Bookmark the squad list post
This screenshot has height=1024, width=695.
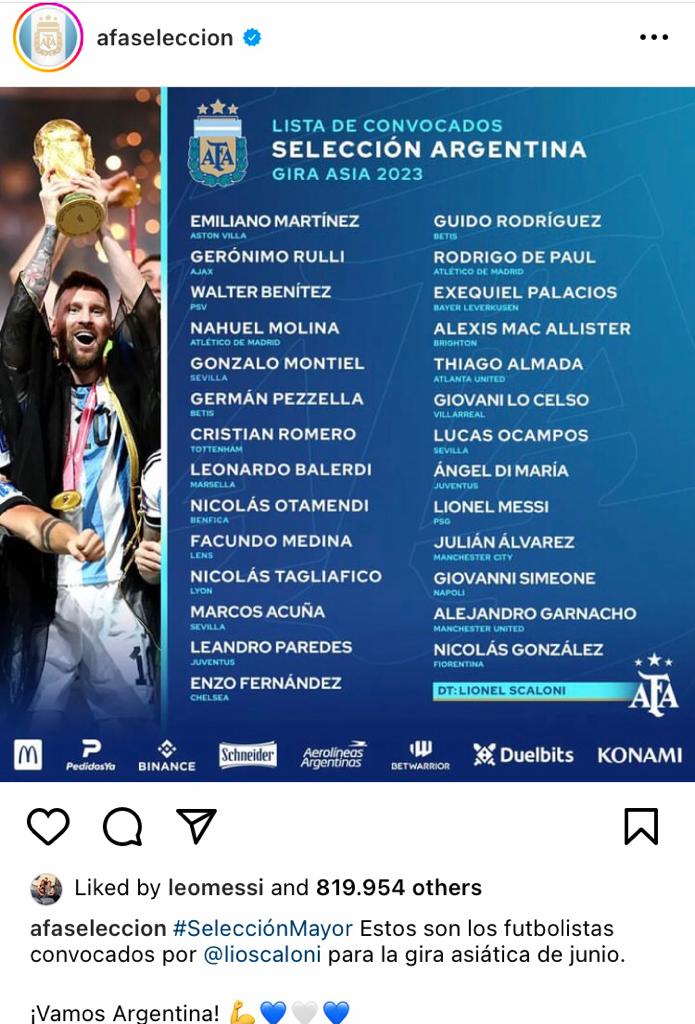(641, 827)
